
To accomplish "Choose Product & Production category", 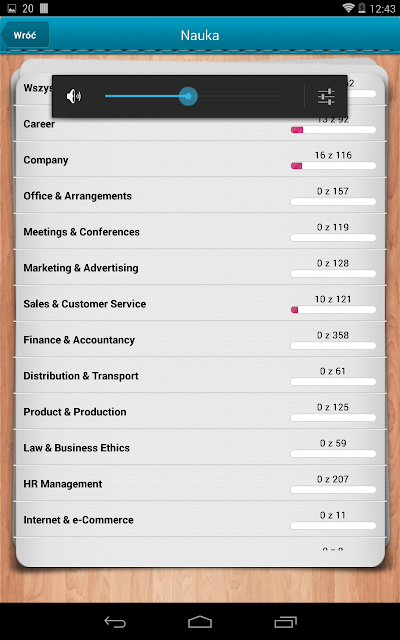I will pyautogui.click(x=200, y=411).
